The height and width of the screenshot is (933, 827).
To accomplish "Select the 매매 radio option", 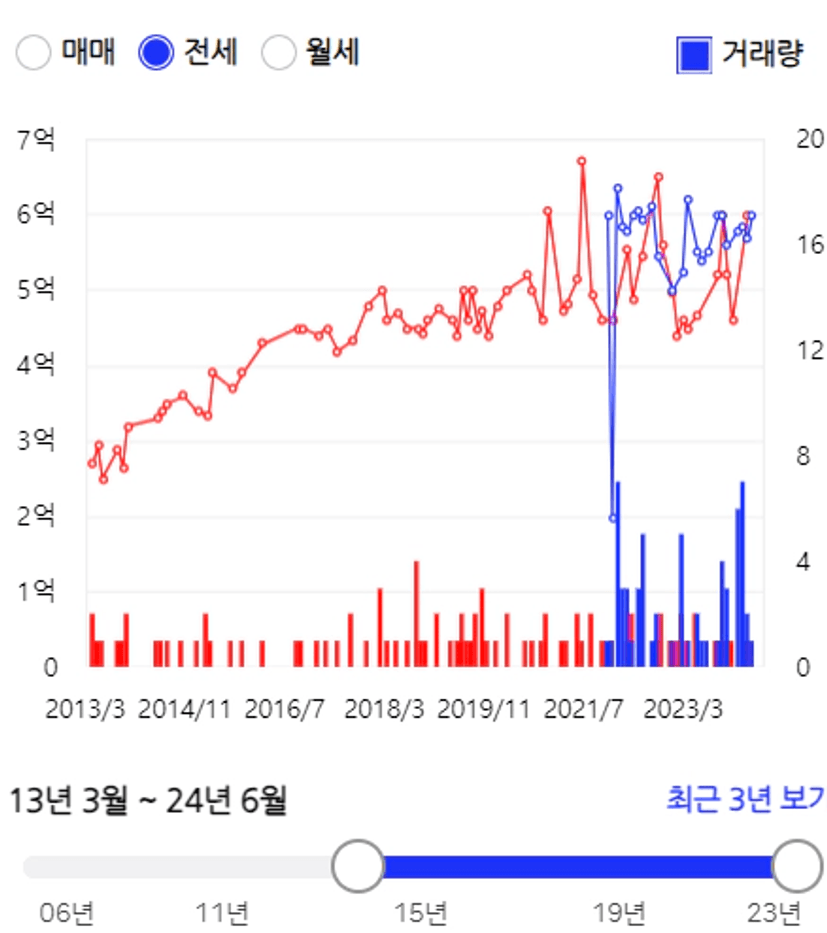I will pyautogui.click(x=34, y=53).
